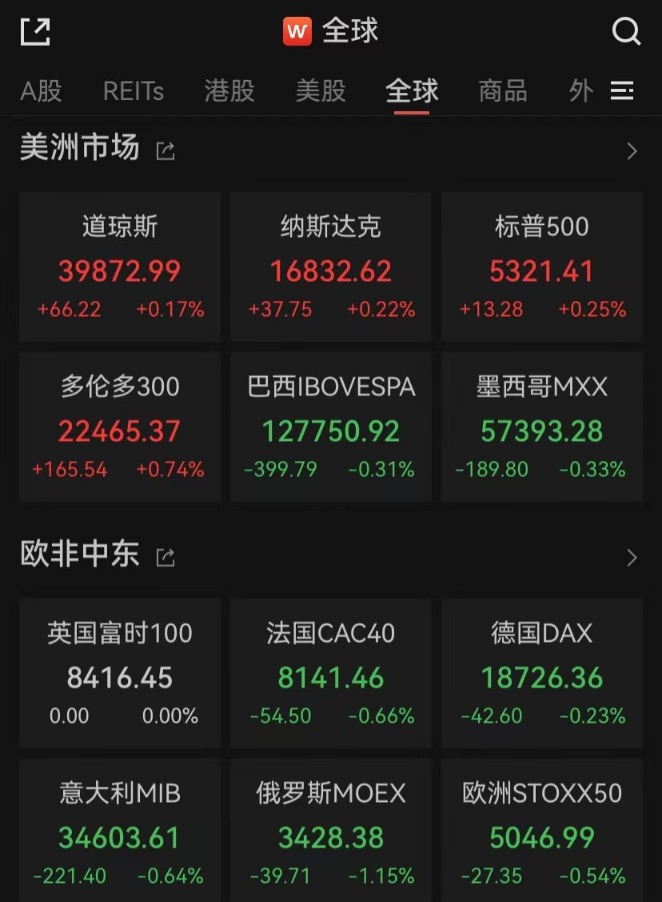Open the 墨西哥MXX index card
The image size is (662, 902).
[x=542, y=426]
